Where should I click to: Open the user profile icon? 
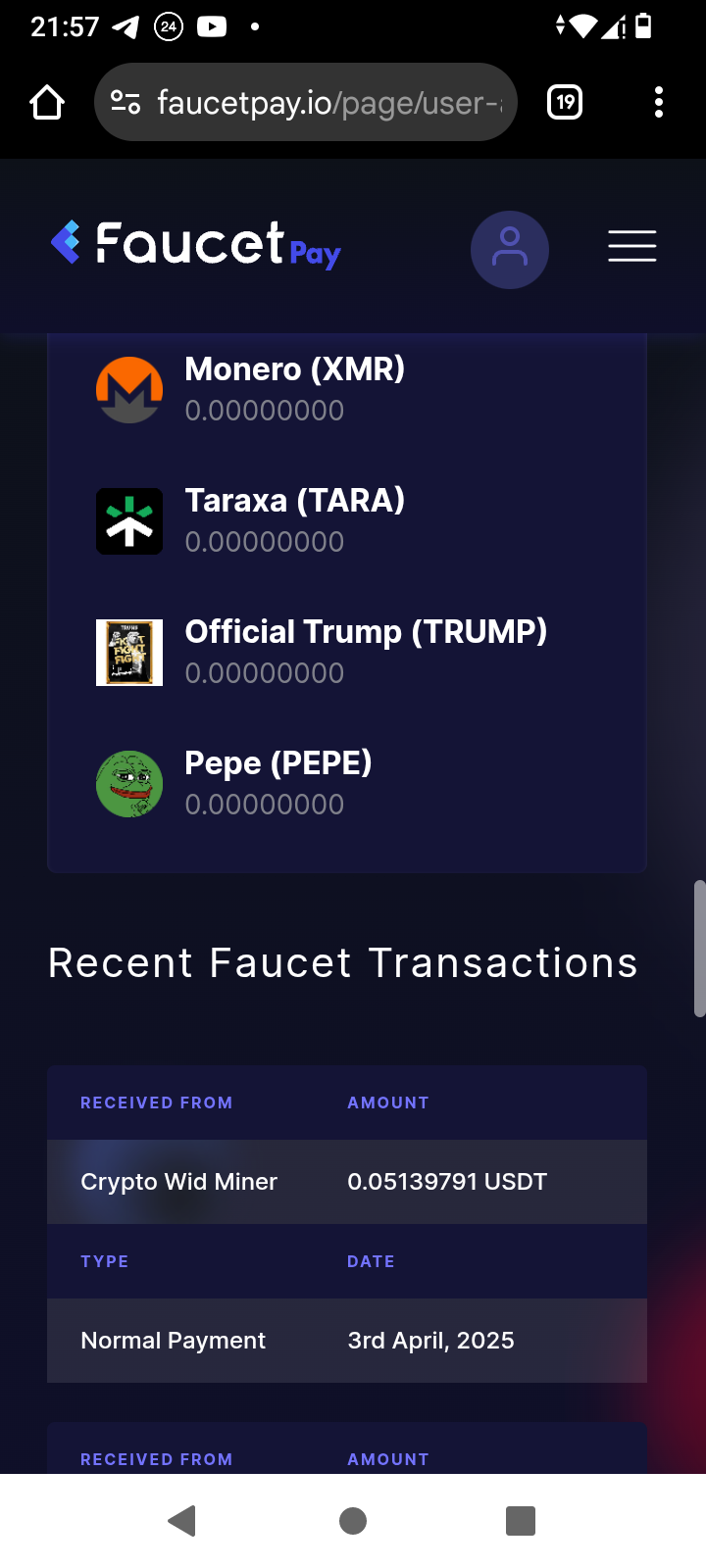(x=510, y=249)
